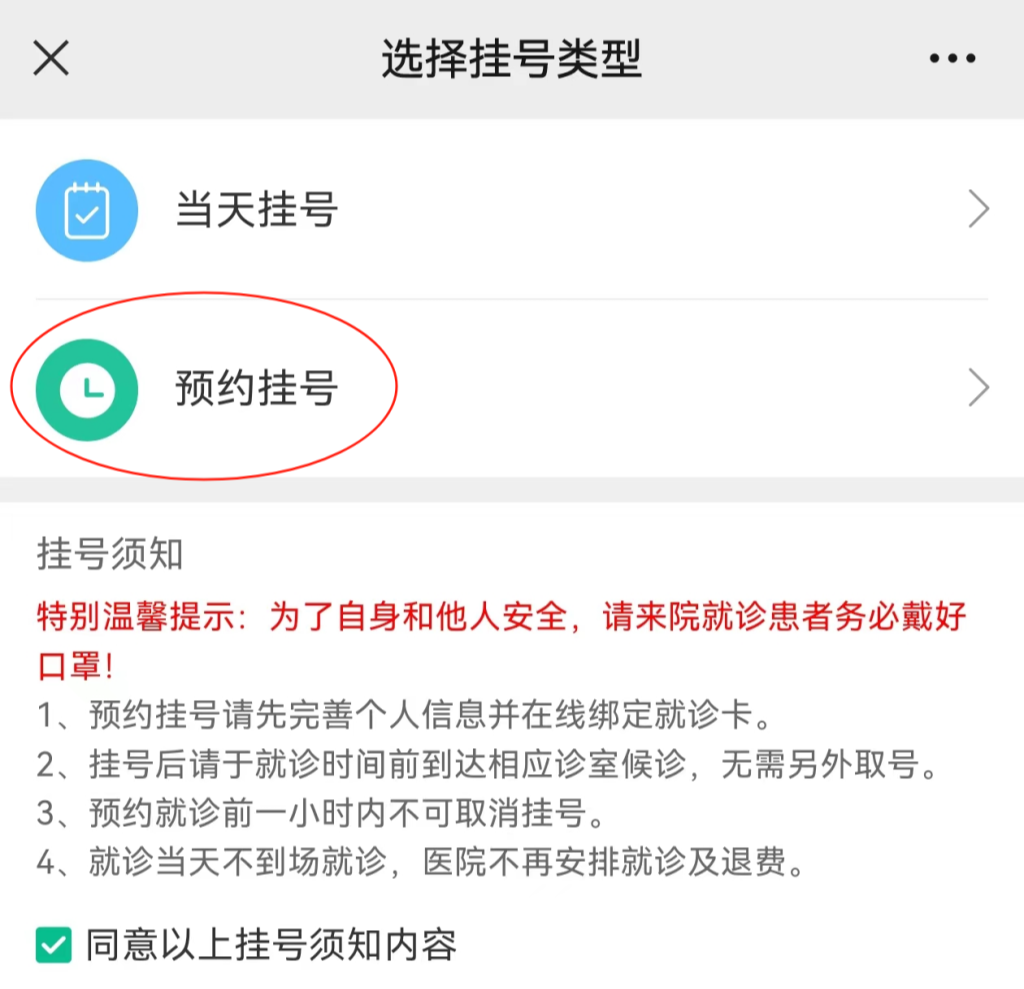Select 预约挂号 appointment registration
1024x989 pixels.
click(x=510, y=388)
